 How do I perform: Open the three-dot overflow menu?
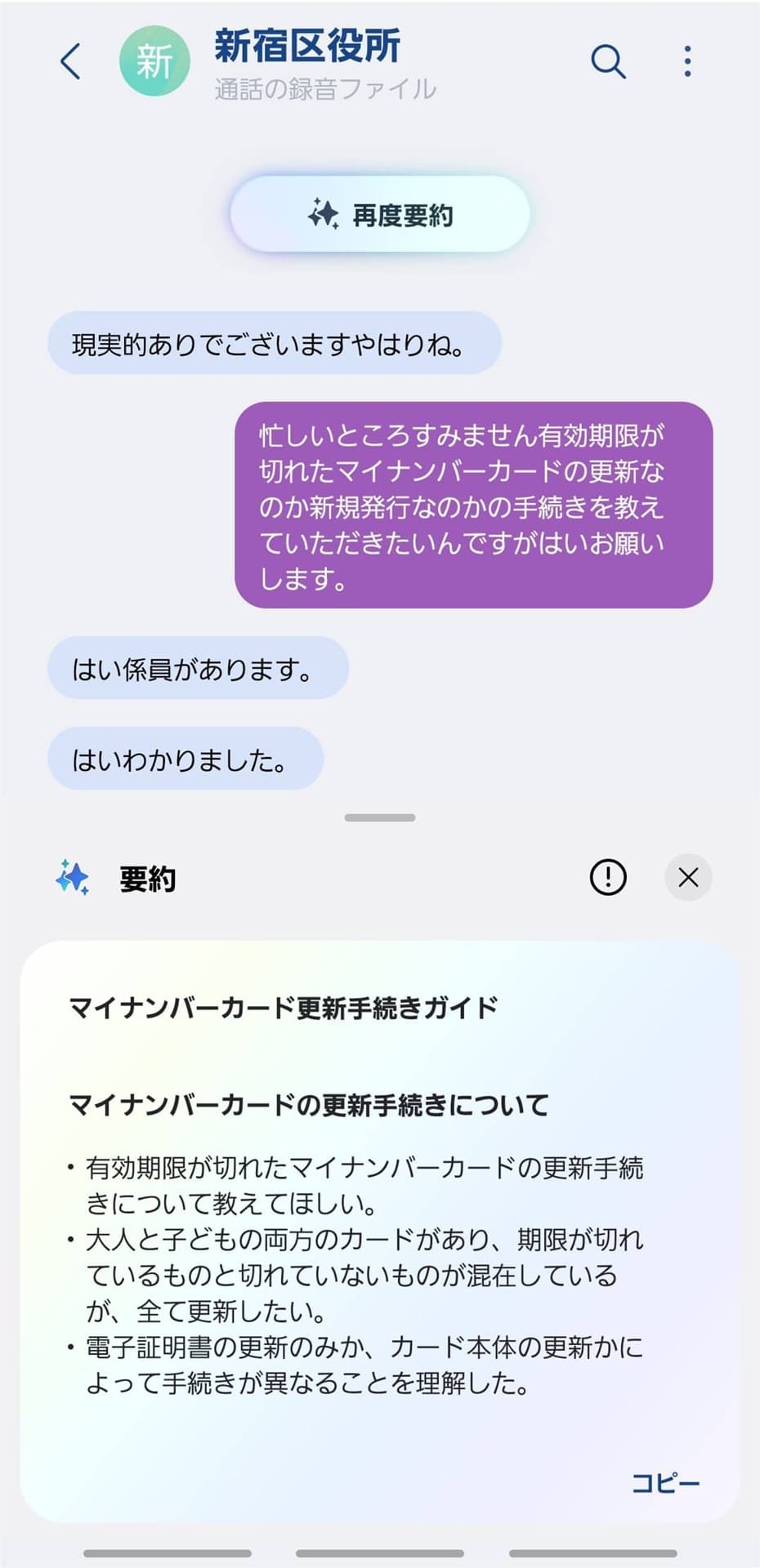coord(687,61)
